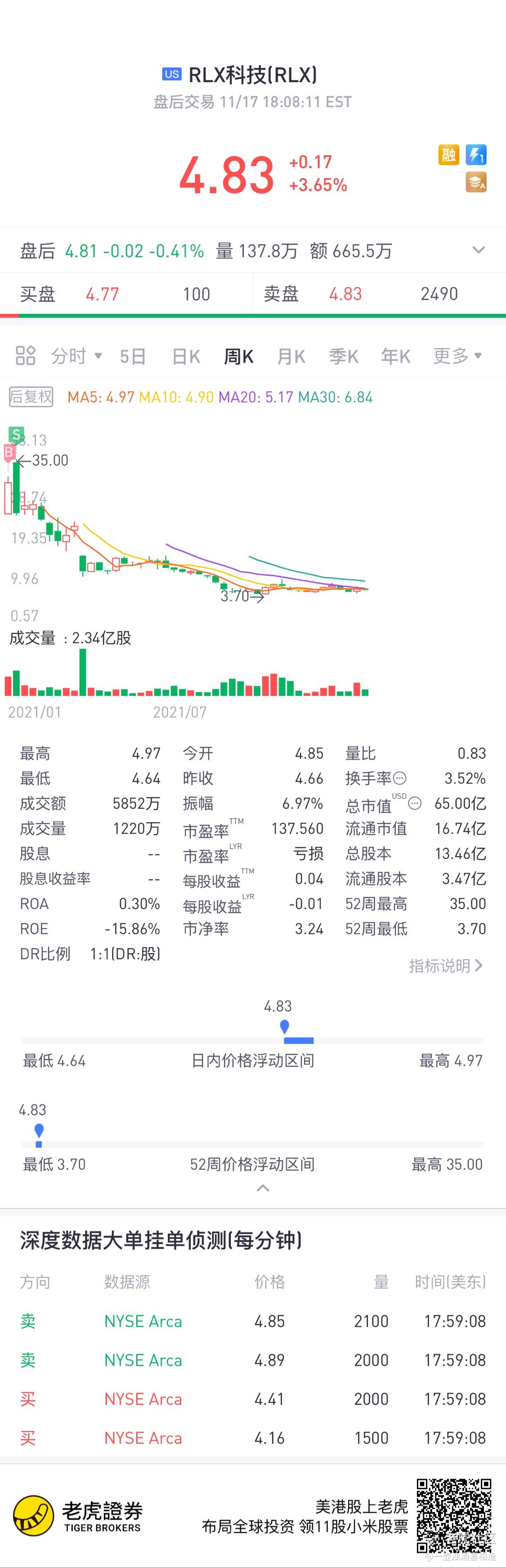506x1568 pixels.
Task: Switch to the 日K chart
Action: [x=186, y=356]
